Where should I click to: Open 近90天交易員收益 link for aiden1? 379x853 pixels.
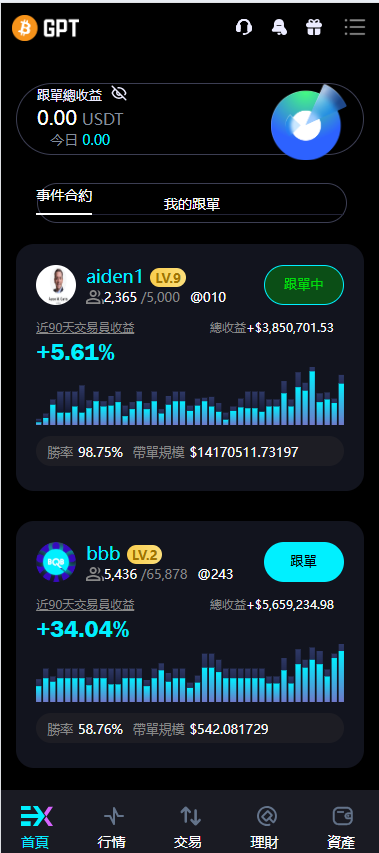(x=85, y=328)
